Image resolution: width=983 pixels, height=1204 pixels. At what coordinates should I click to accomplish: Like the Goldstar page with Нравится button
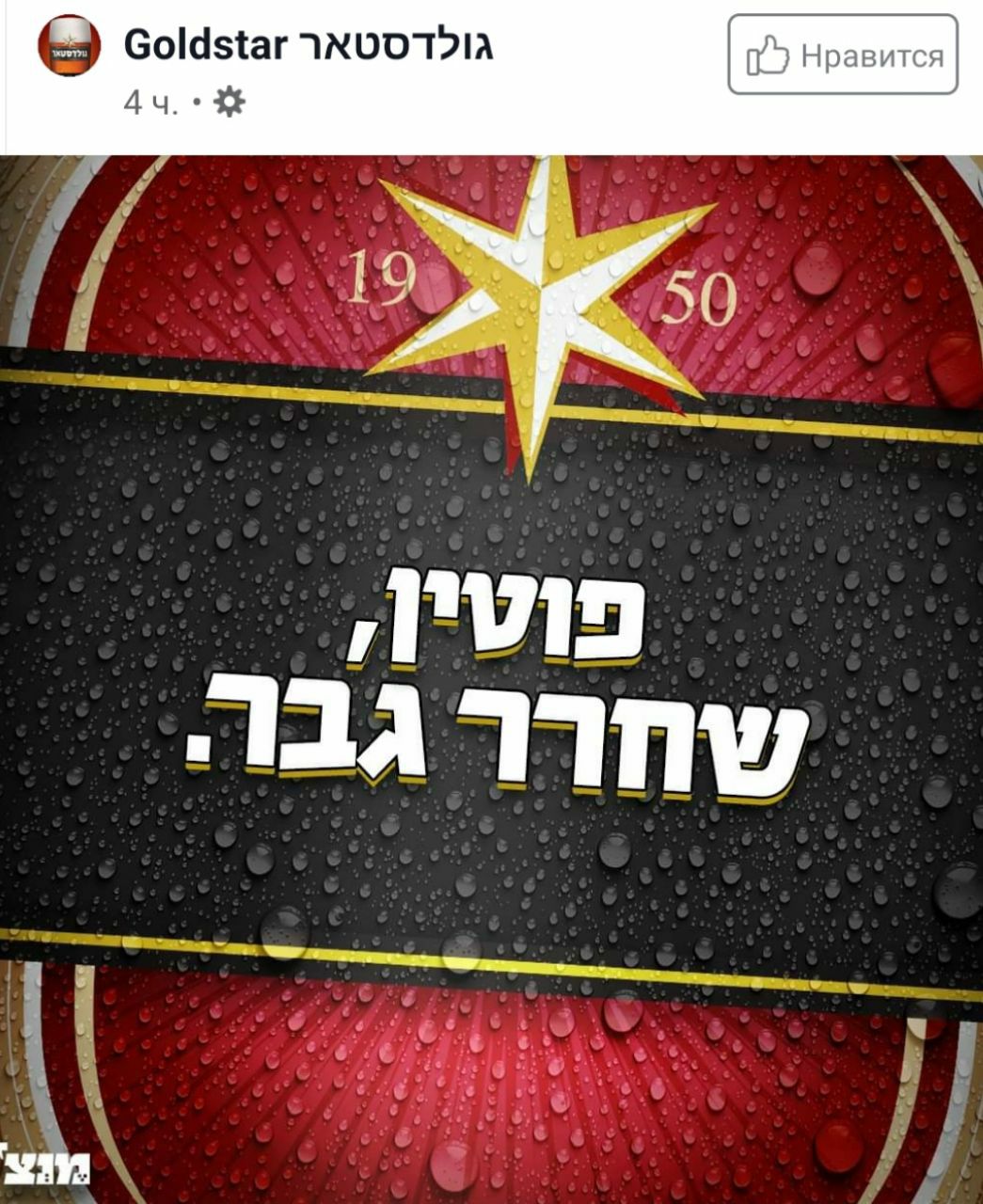[843, 55]
